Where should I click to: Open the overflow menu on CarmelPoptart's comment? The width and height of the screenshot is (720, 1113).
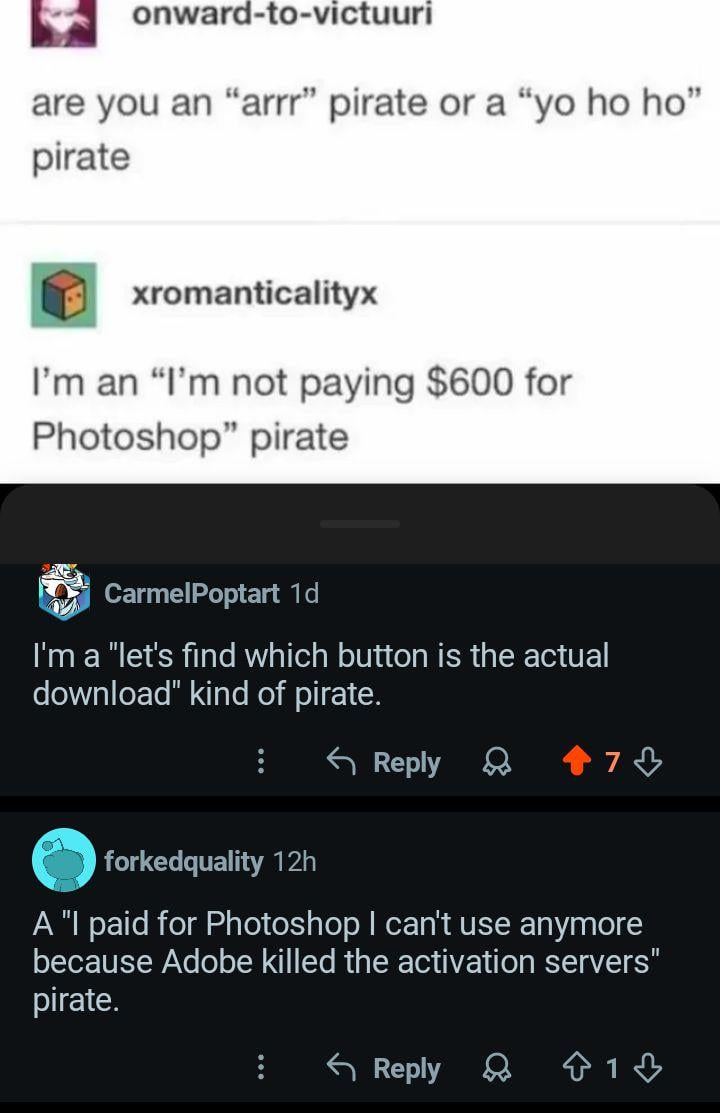[261, 763]
